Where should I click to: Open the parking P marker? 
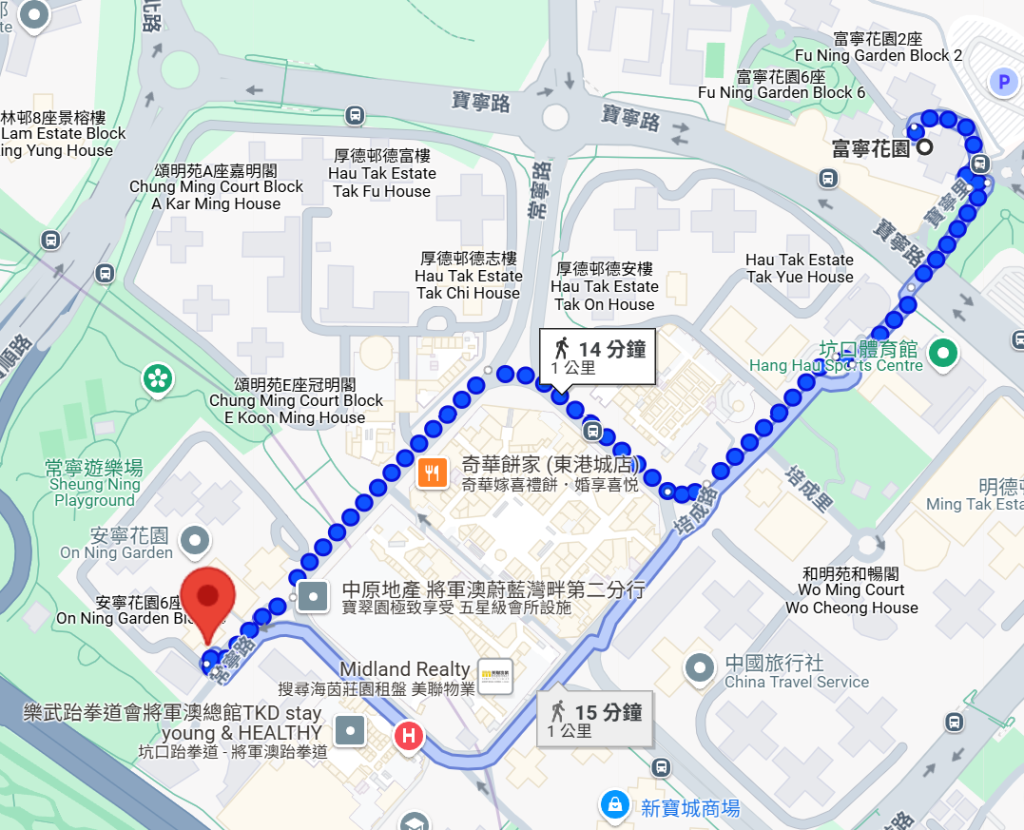[x=1003, y=83]
